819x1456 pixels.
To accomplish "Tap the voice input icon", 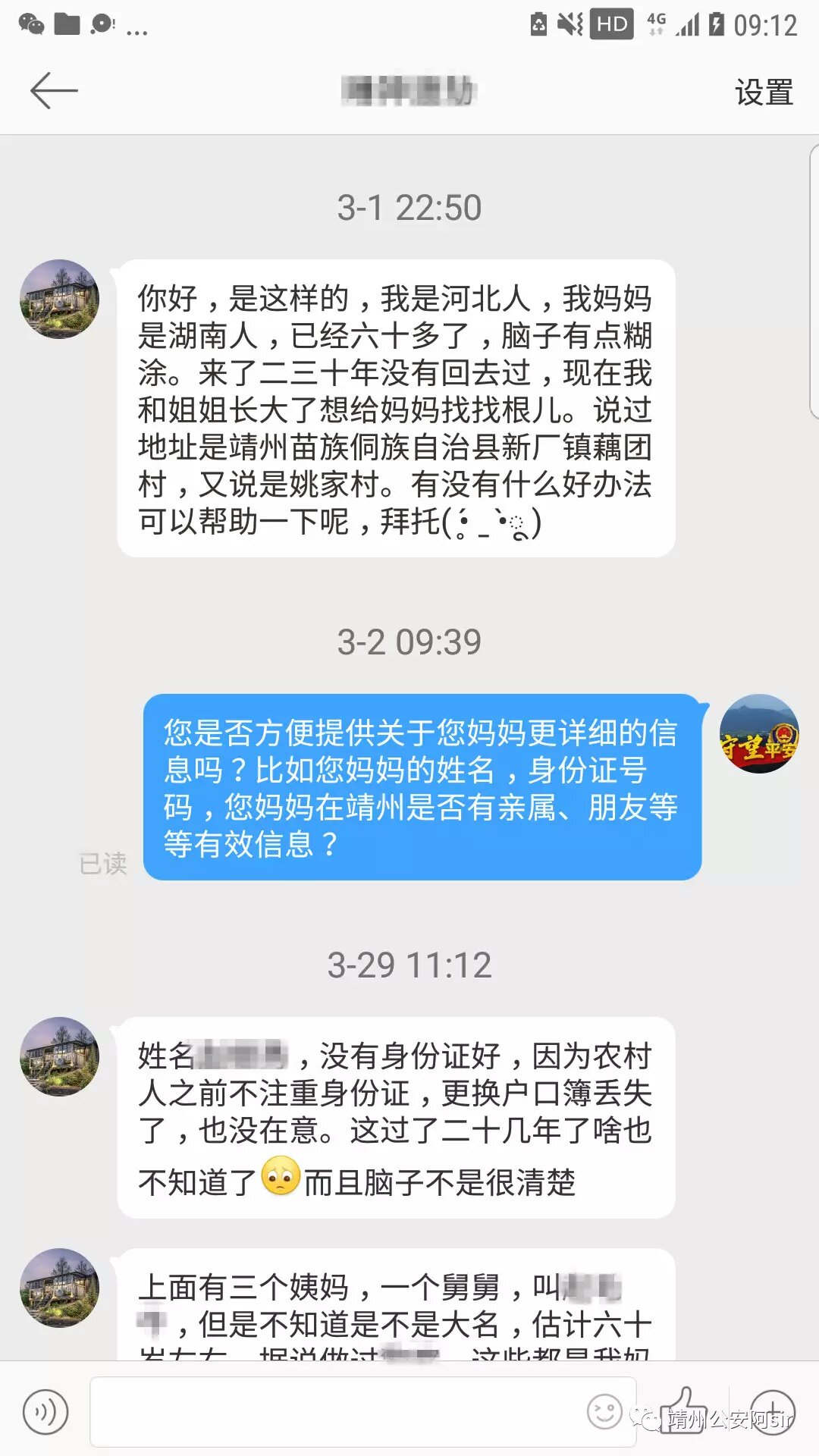I will pyautogui.click(x=45, y=1411).
